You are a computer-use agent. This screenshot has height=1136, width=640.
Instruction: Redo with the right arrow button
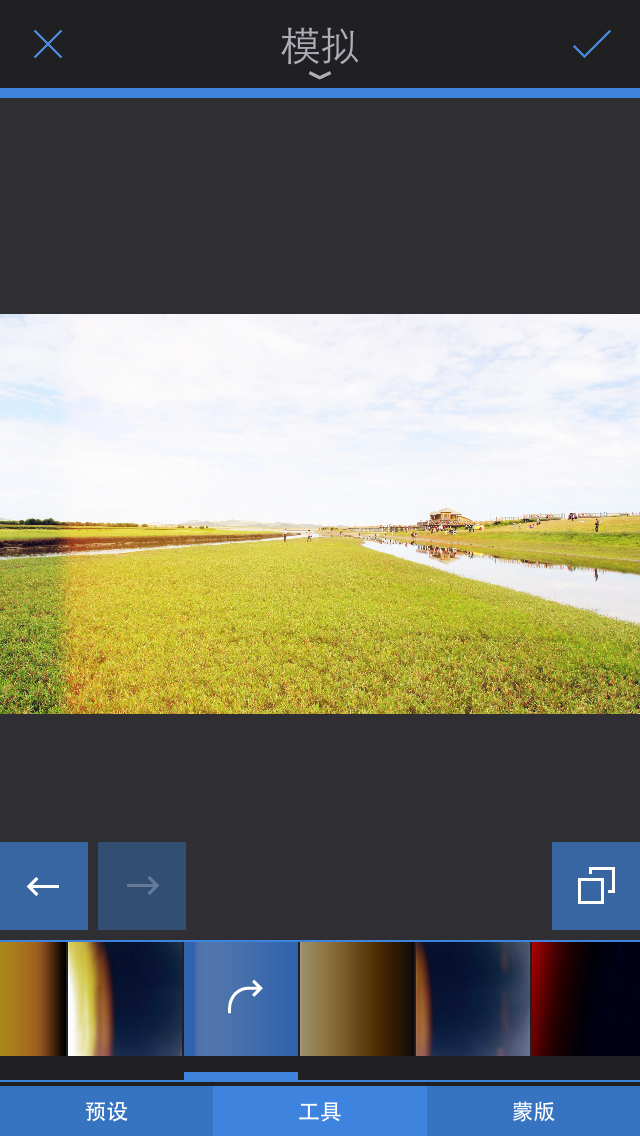(x=142, y=886)
